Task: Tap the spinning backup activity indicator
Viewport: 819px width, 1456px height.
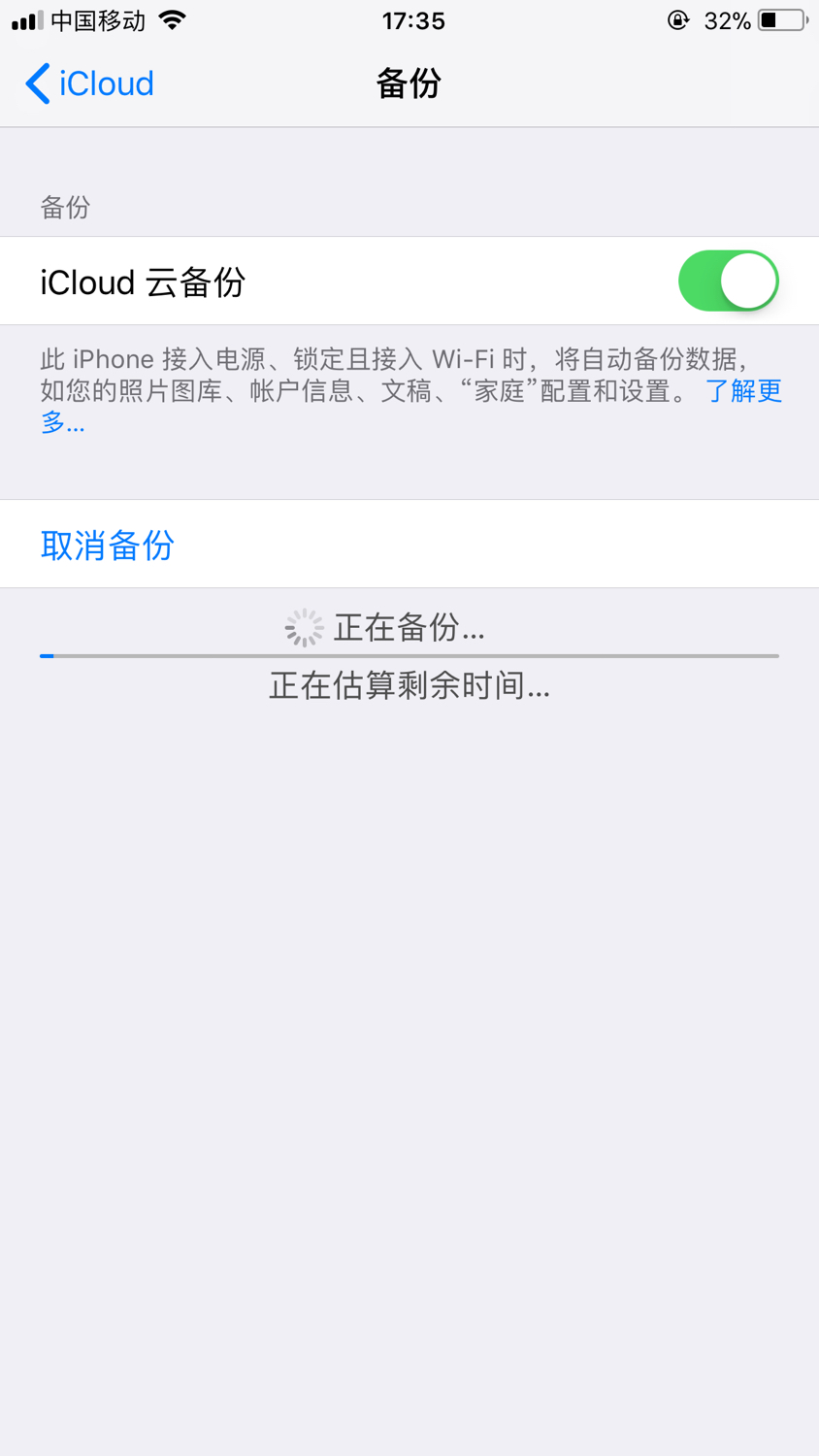Action: (x=304, y=626)
